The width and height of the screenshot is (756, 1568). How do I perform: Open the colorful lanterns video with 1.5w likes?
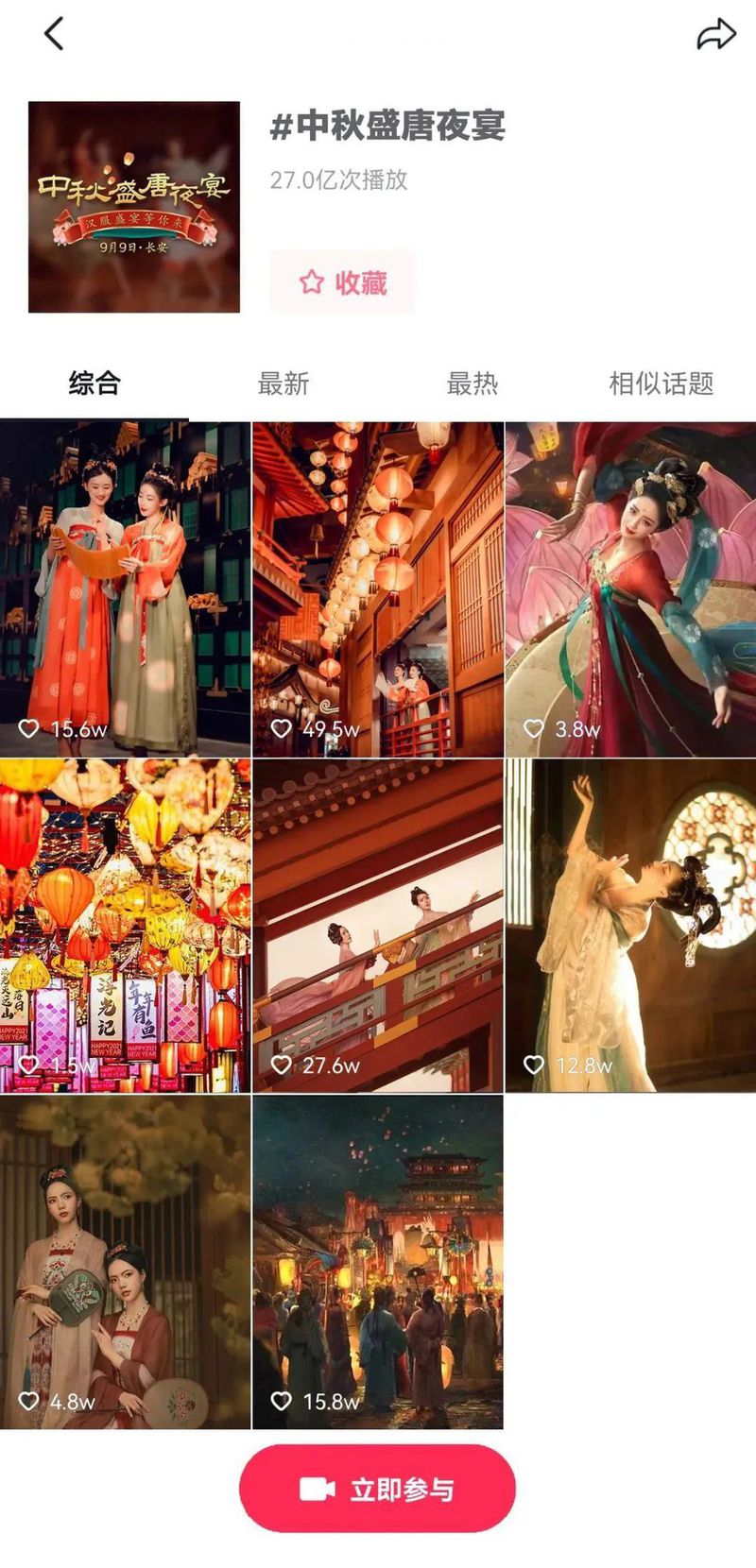tap(125, 926)
